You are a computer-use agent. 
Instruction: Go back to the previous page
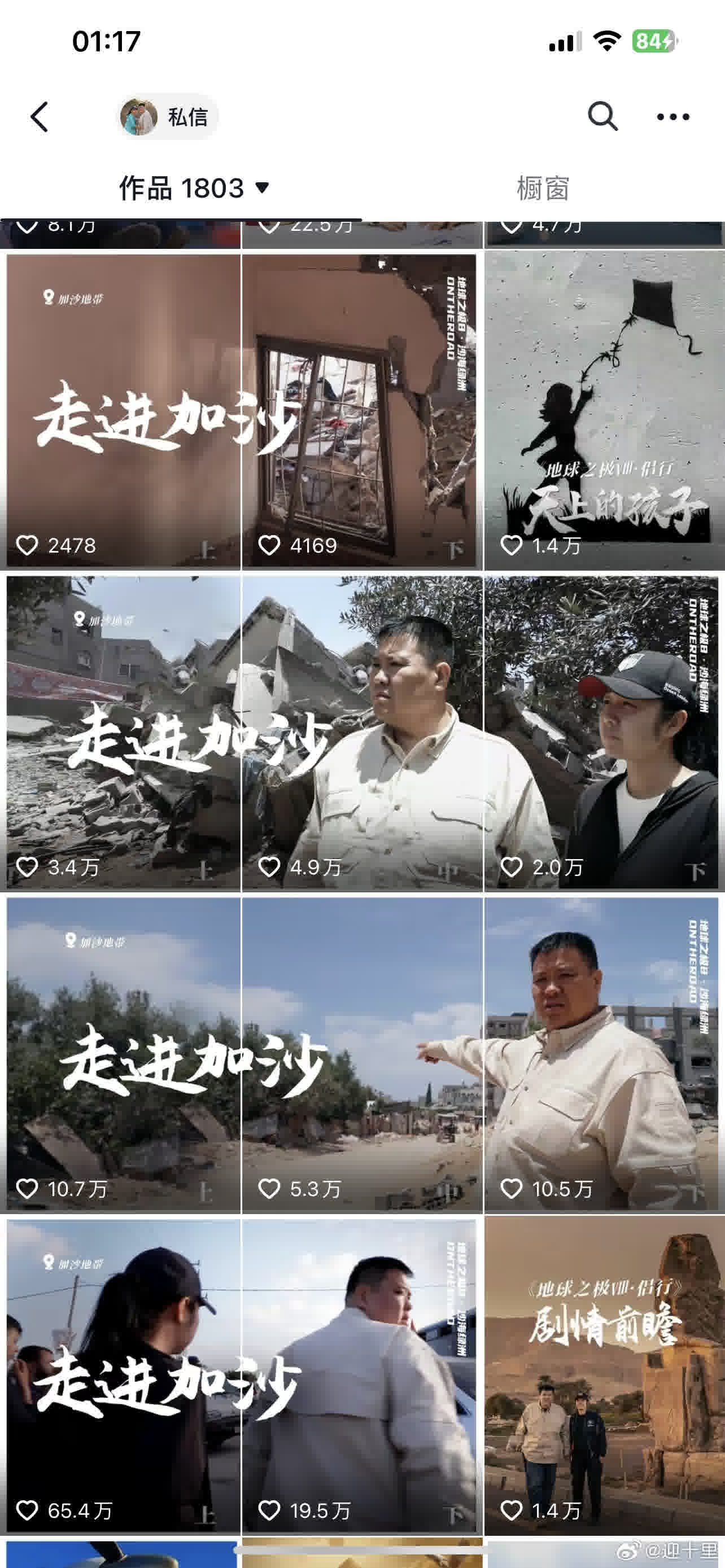click(40, 116)
